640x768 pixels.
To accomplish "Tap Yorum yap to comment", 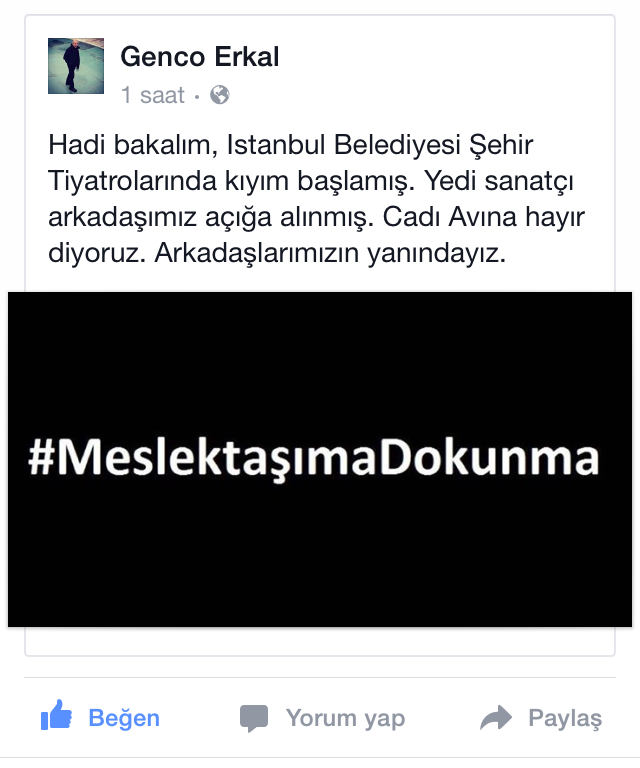I will 322,718.
